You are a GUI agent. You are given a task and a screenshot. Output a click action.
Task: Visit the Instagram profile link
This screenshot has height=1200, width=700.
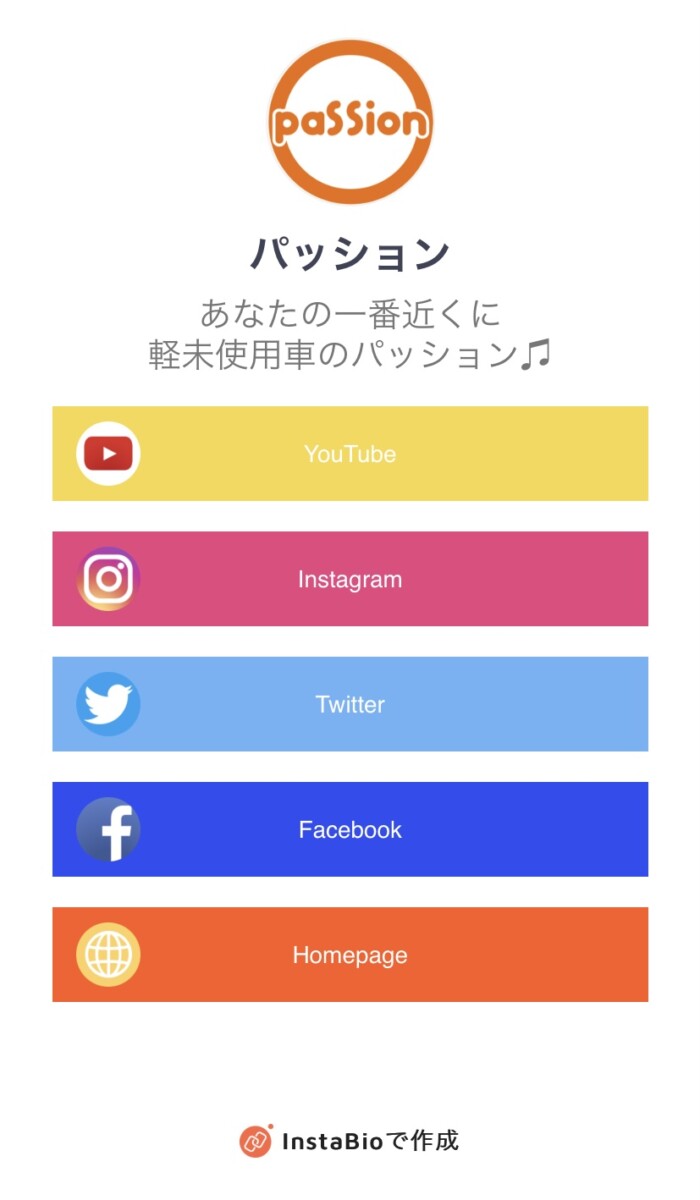pos(350,579)
